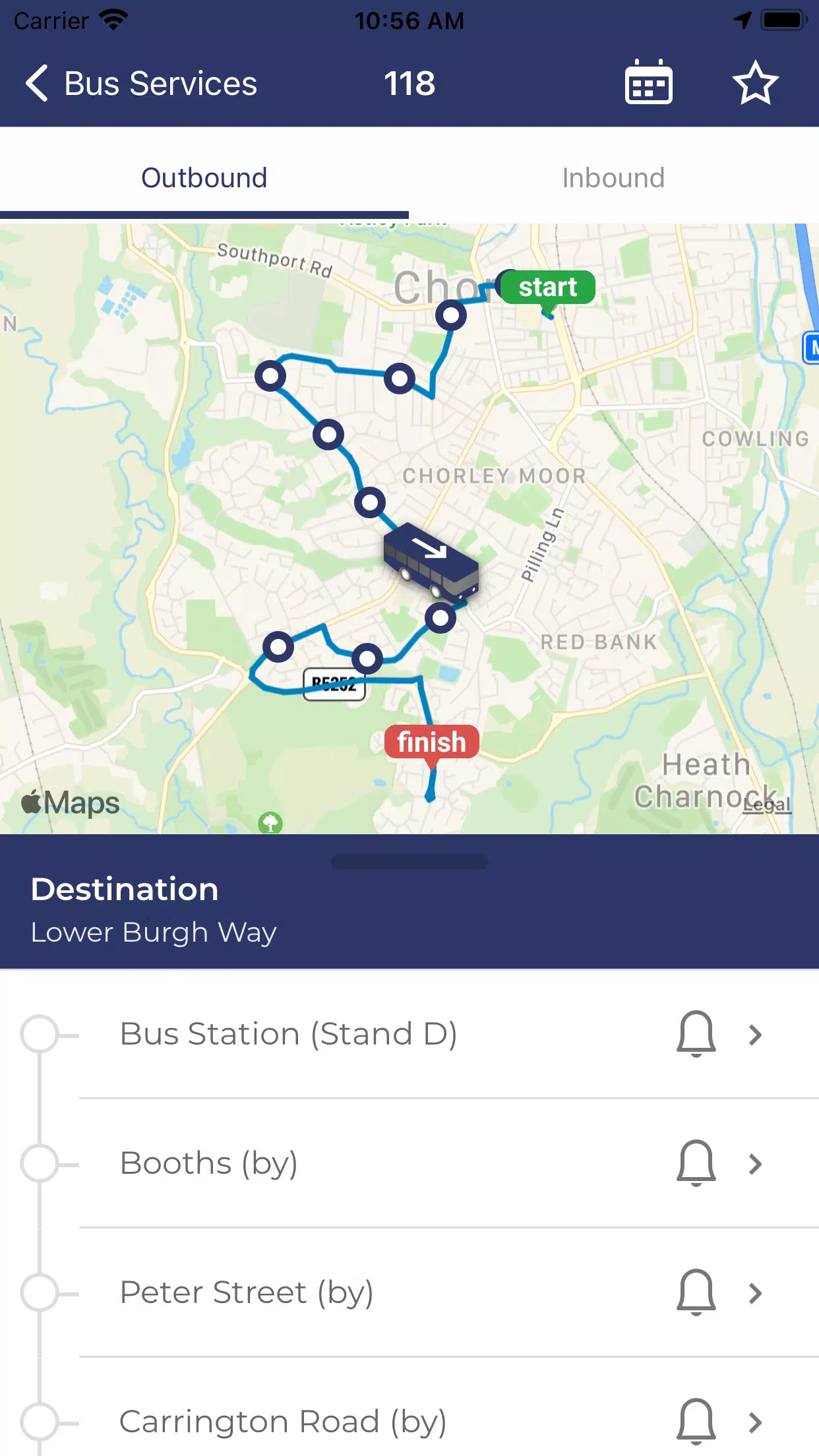Screen dimensions: 819x1456
Task: Open Peter Street (by) stop details
Action: coord(246,1292)
